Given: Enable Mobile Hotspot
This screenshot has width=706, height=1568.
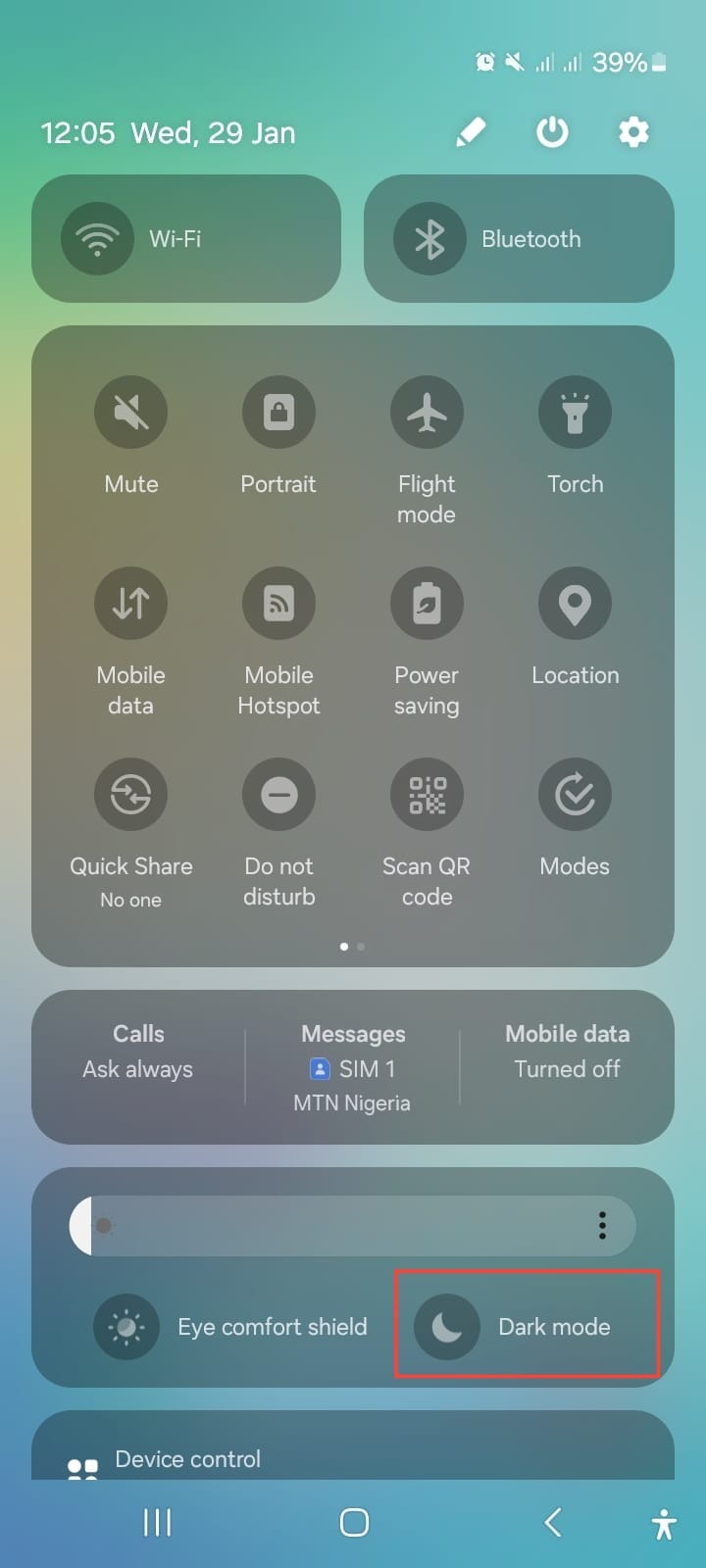Looking at the screenshot, I should (x=278, y=604).
